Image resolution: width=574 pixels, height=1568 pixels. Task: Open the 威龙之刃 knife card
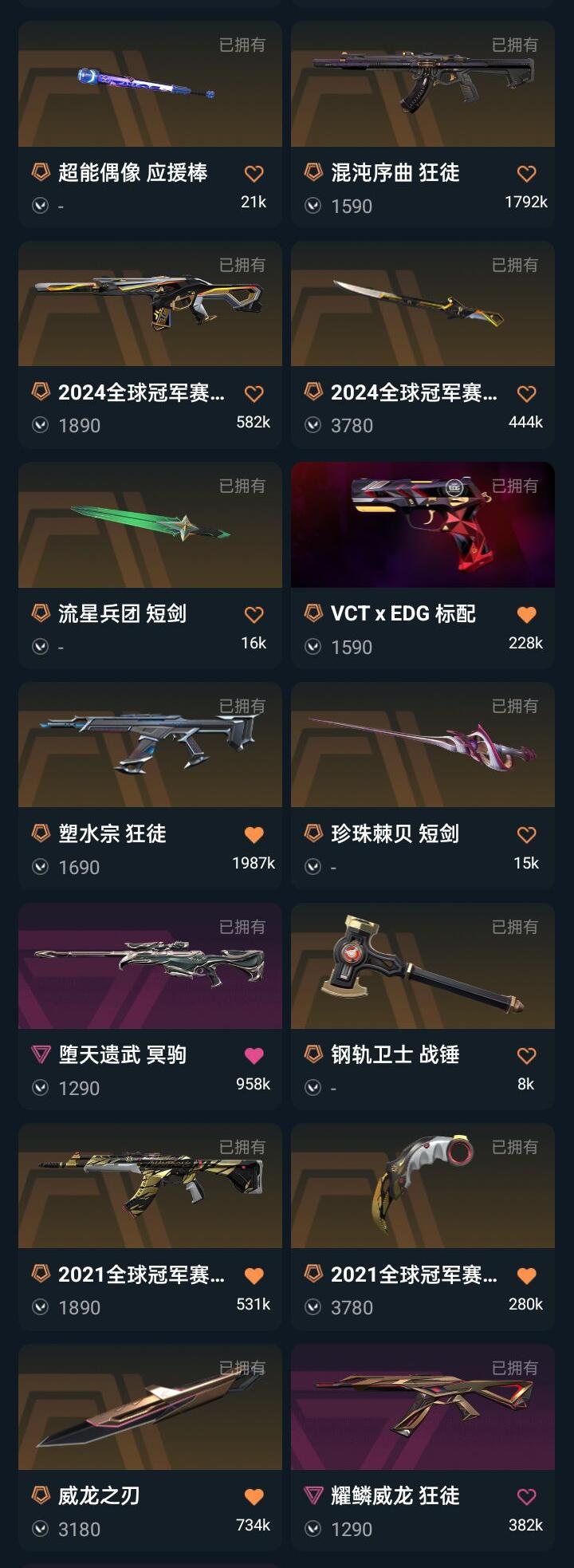pyautogui.click(x=150, y=1447)
